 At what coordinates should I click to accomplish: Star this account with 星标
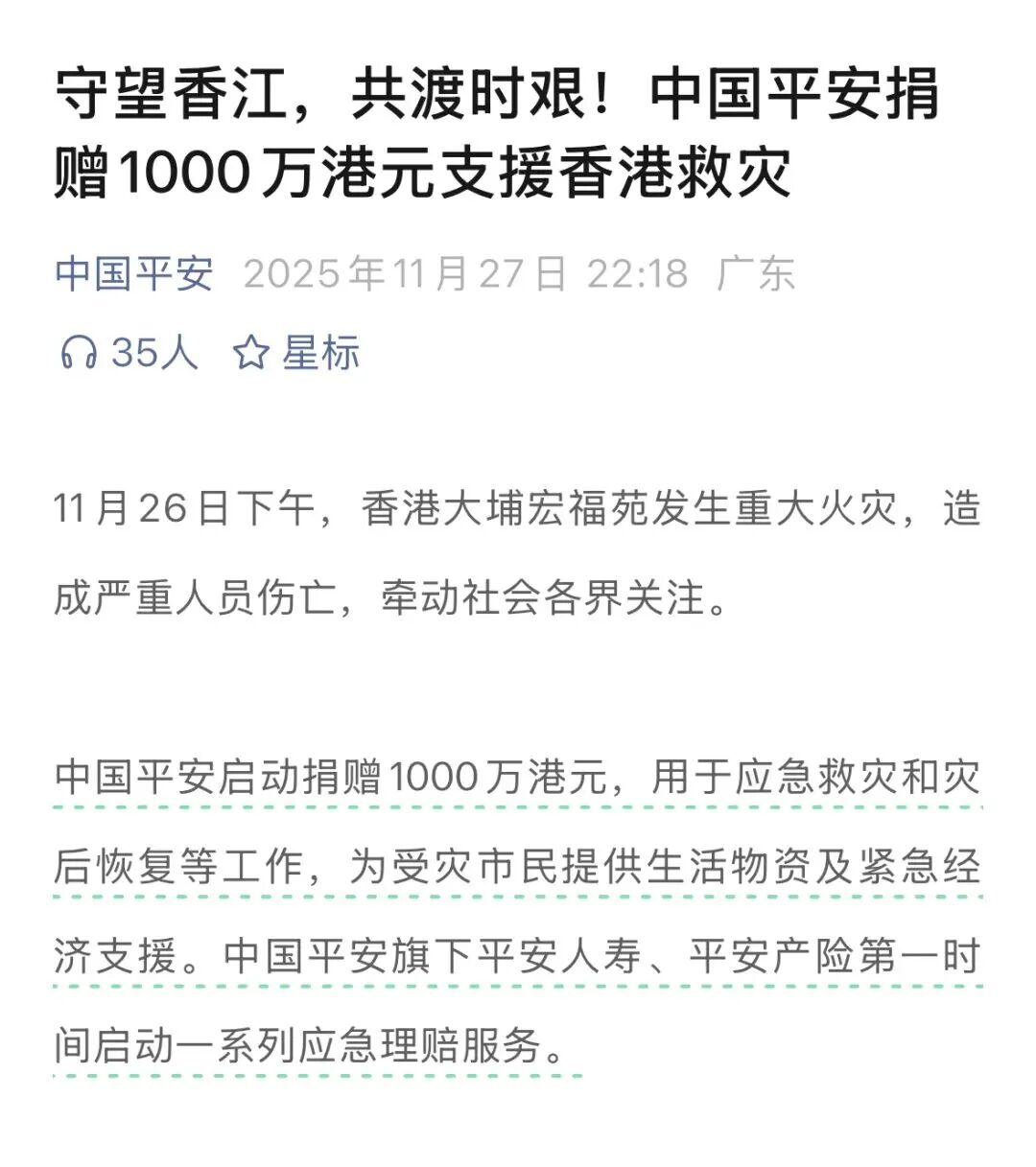tap(296, 353)
